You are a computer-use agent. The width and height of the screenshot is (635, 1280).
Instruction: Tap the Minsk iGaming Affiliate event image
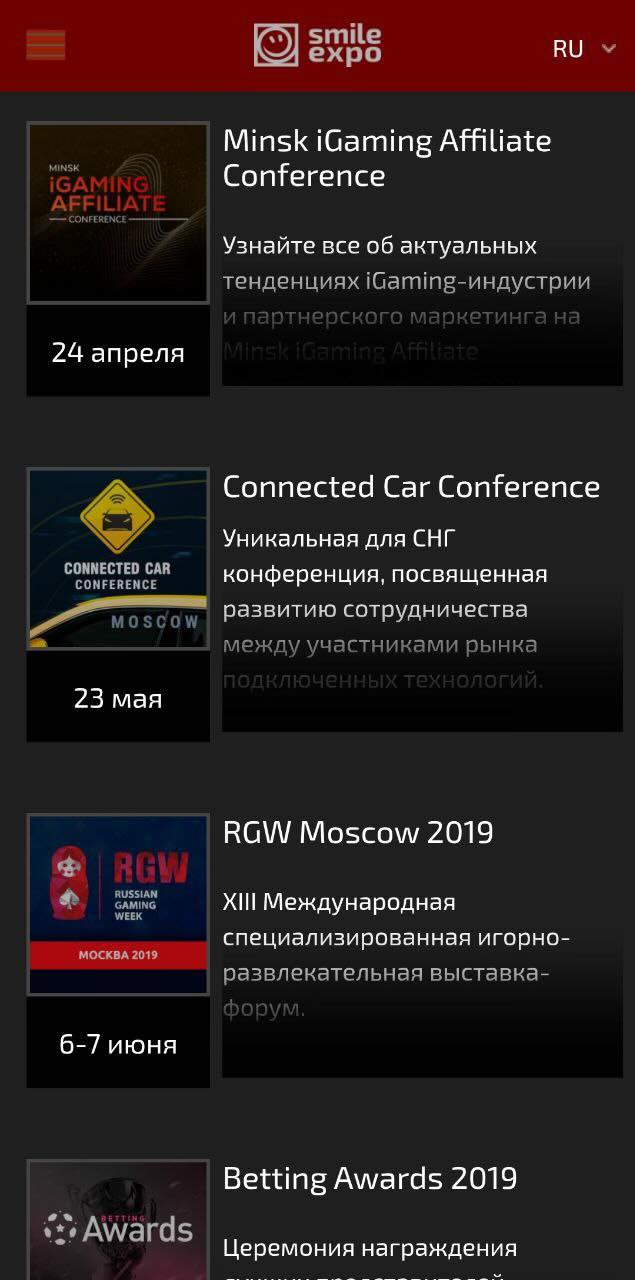(118, 212)
